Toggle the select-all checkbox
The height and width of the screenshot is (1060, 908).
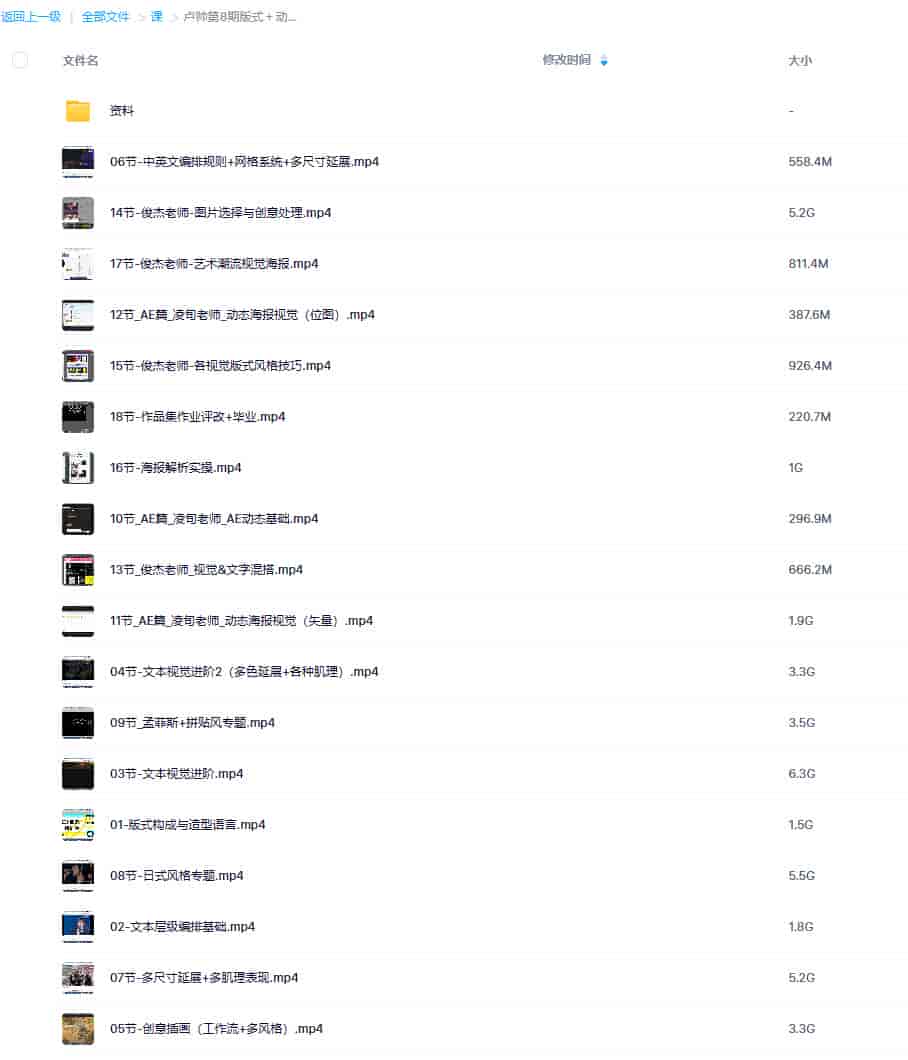point(20,60)
